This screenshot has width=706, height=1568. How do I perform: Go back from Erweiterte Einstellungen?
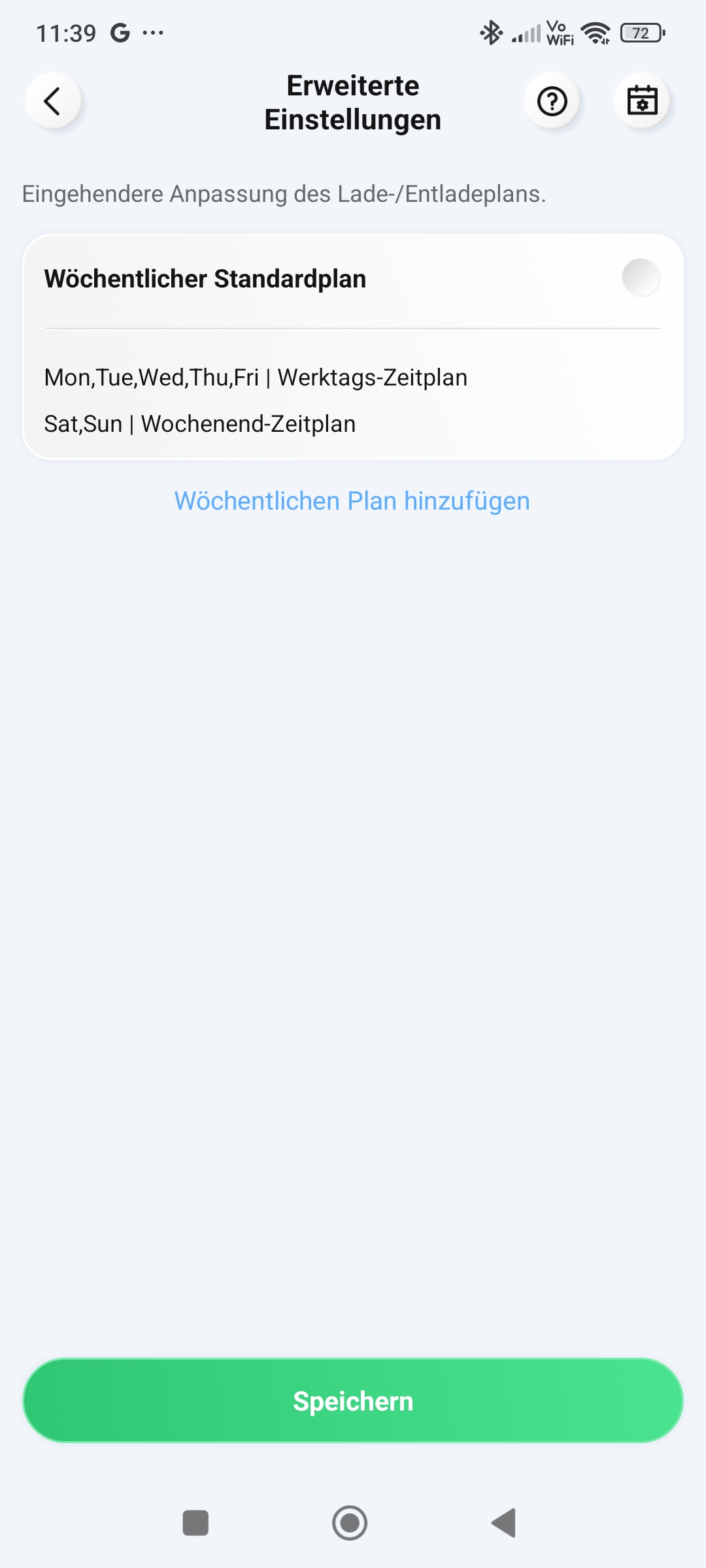pyautogui.click(x=53, y=101)
